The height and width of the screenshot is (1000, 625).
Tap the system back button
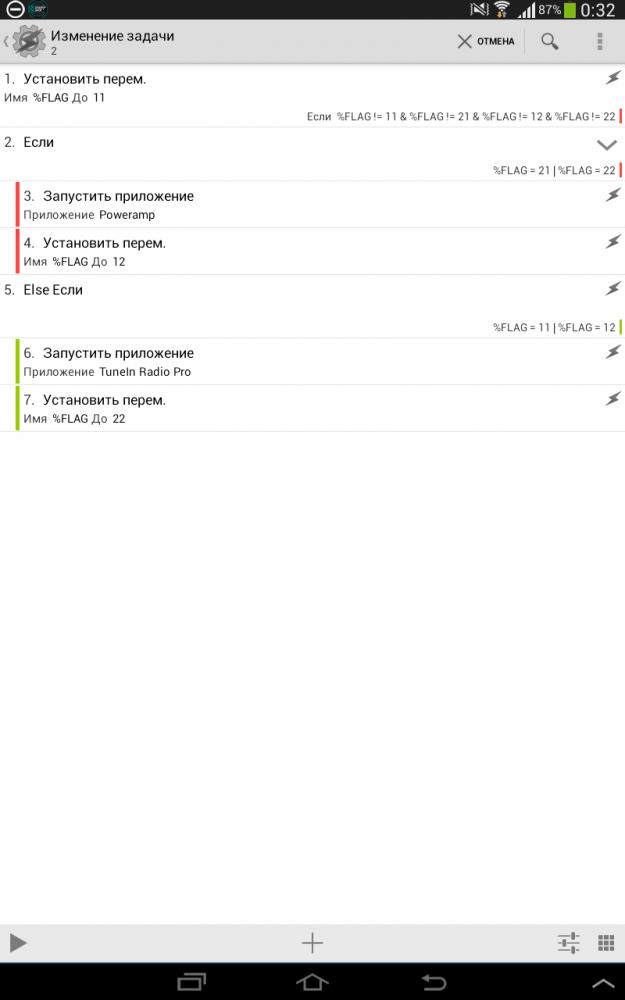pyautogui.click(x=433, y=981)
